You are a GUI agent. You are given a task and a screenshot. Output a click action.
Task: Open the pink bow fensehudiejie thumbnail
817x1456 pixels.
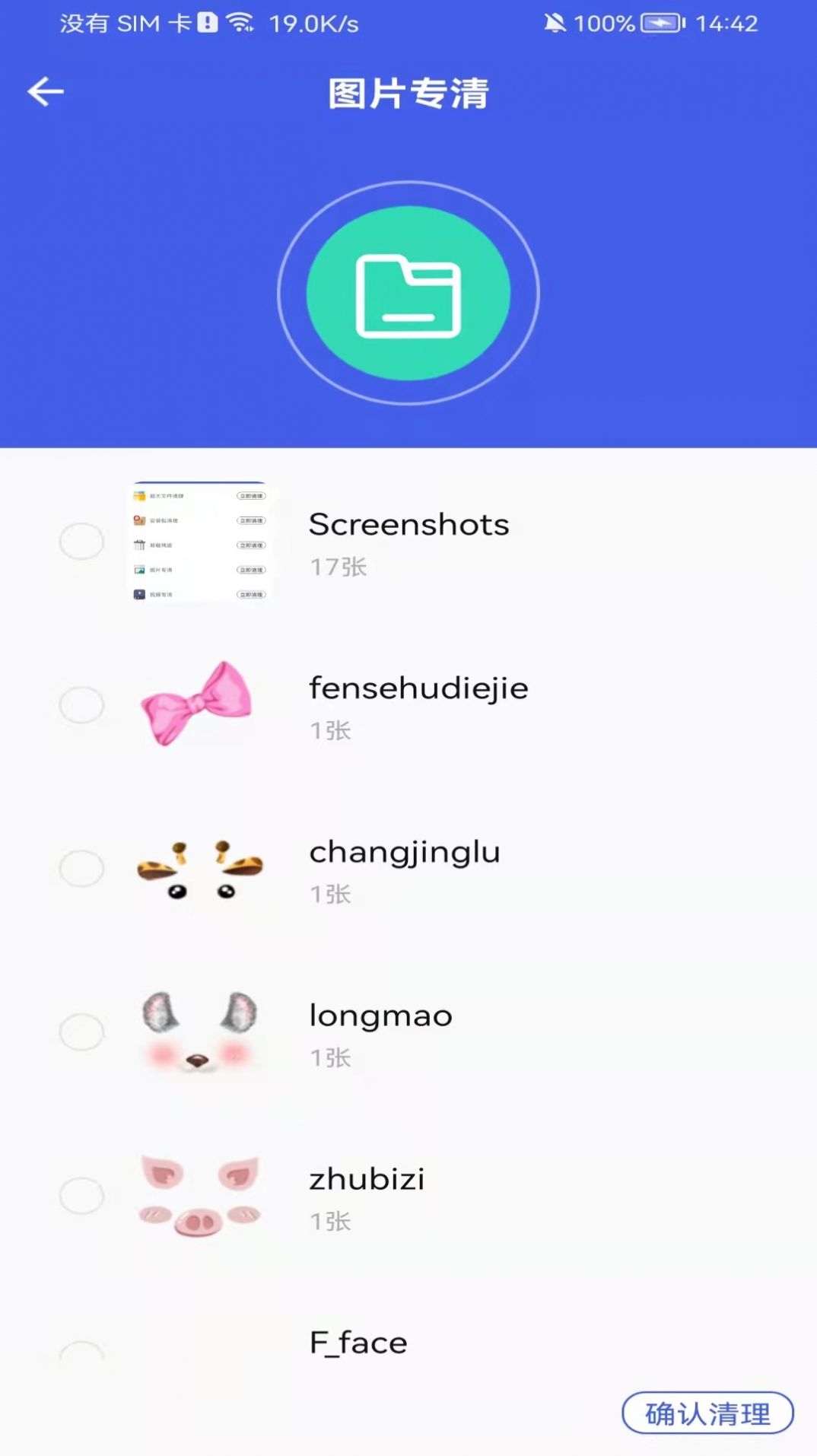point(198,704)
